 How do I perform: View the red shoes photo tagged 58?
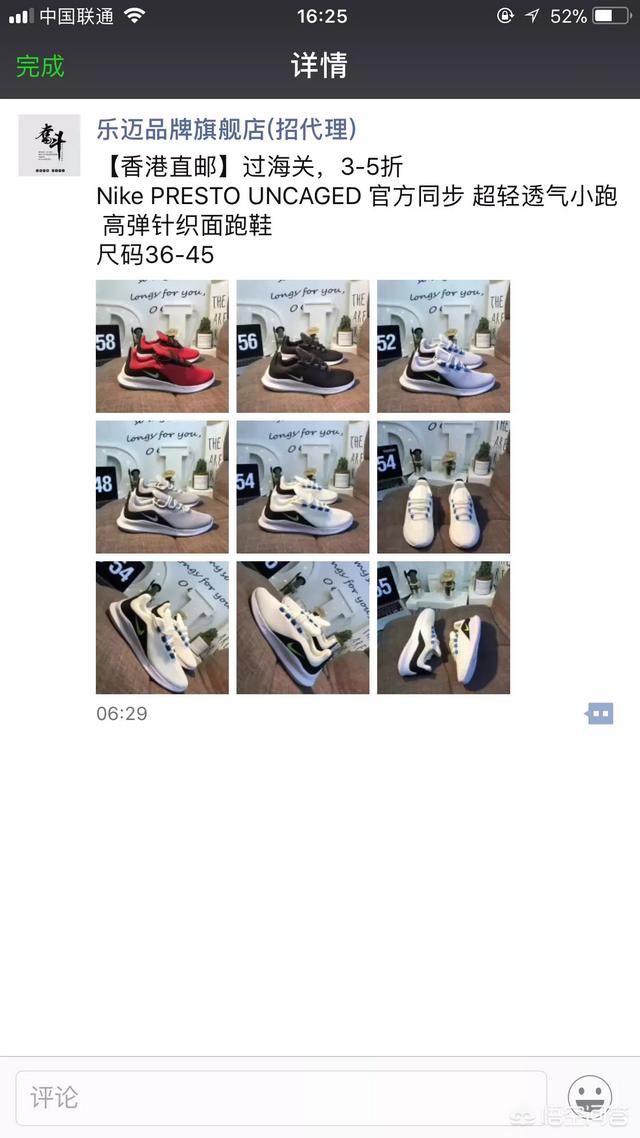click(x=162, y=346)
